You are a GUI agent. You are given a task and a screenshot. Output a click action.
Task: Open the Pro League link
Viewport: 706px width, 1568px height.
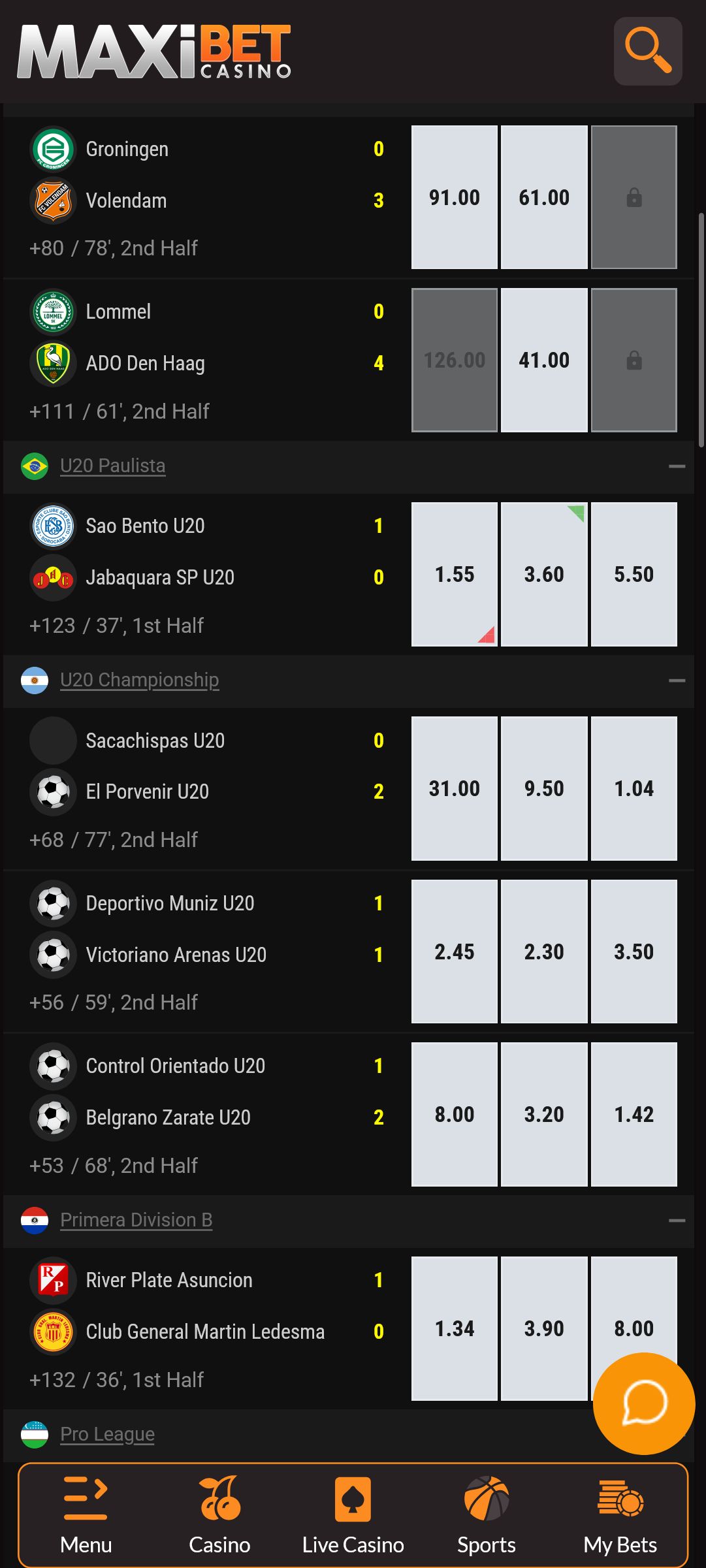[x=108, y=1434]
